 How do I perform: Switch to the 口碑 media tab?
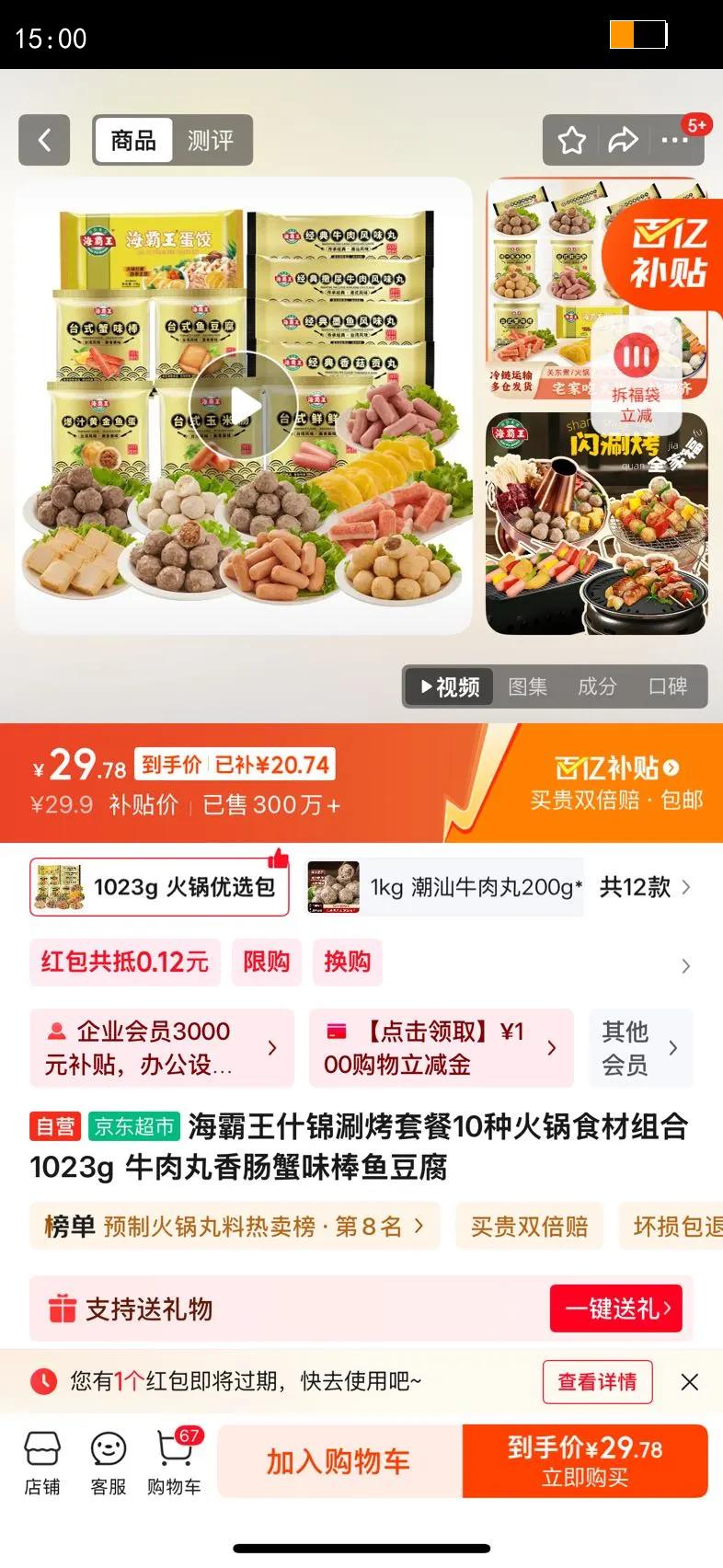tap(668, 686)
